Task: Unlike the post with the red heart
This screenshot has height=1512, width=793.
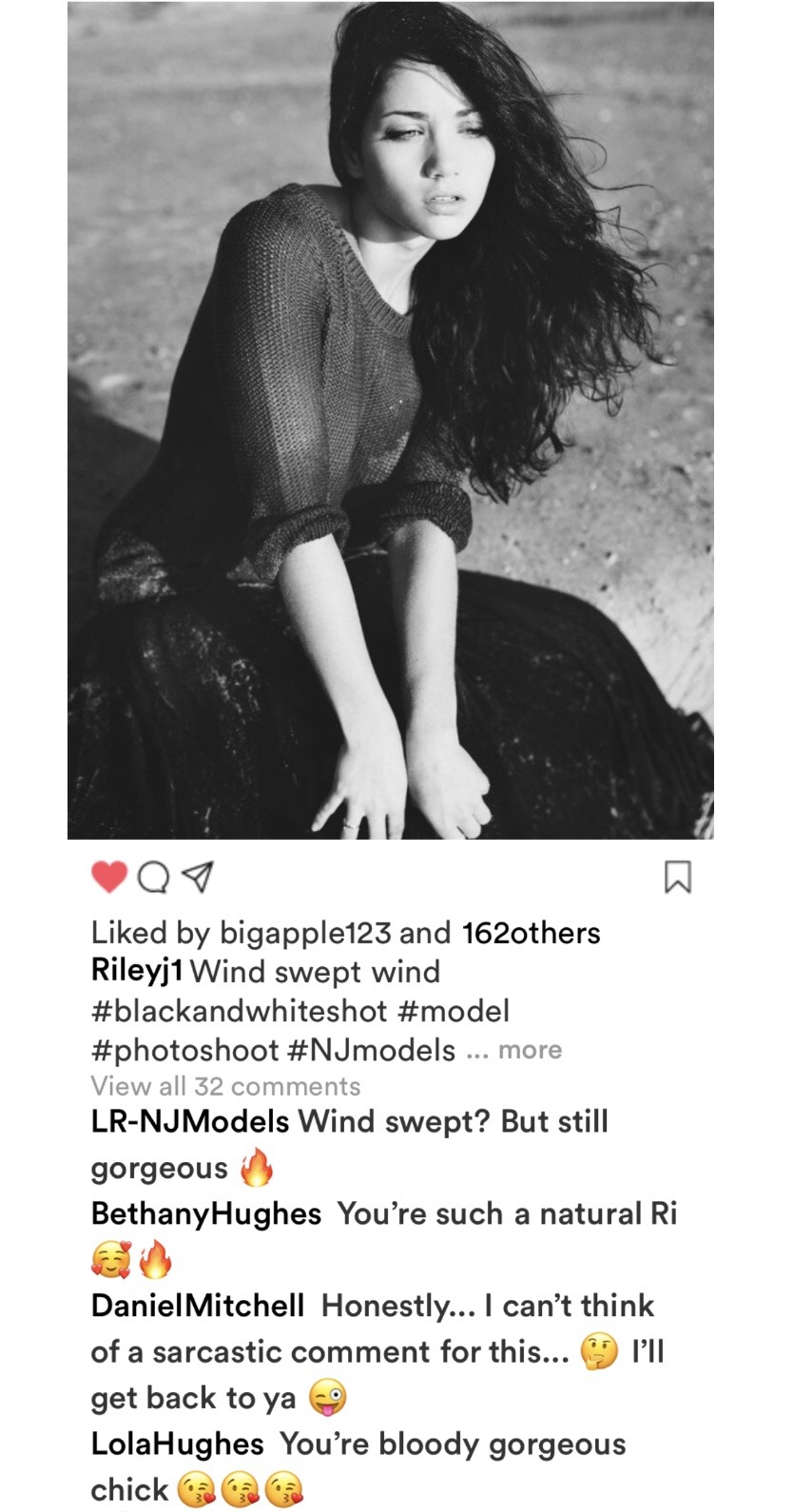Action: coord(108,877)
